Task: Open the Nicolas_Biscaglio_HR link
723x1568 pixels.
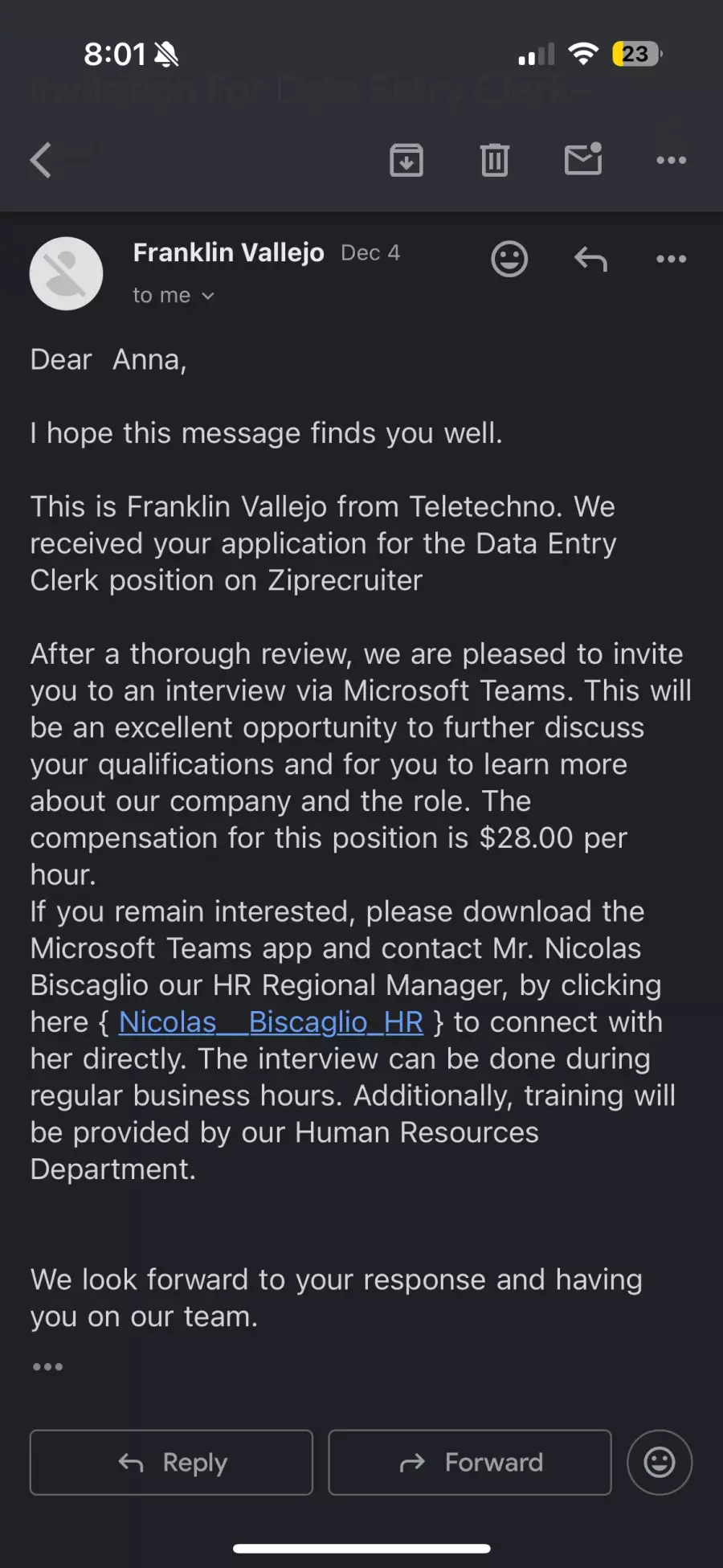Action: tap(271, 1022)
